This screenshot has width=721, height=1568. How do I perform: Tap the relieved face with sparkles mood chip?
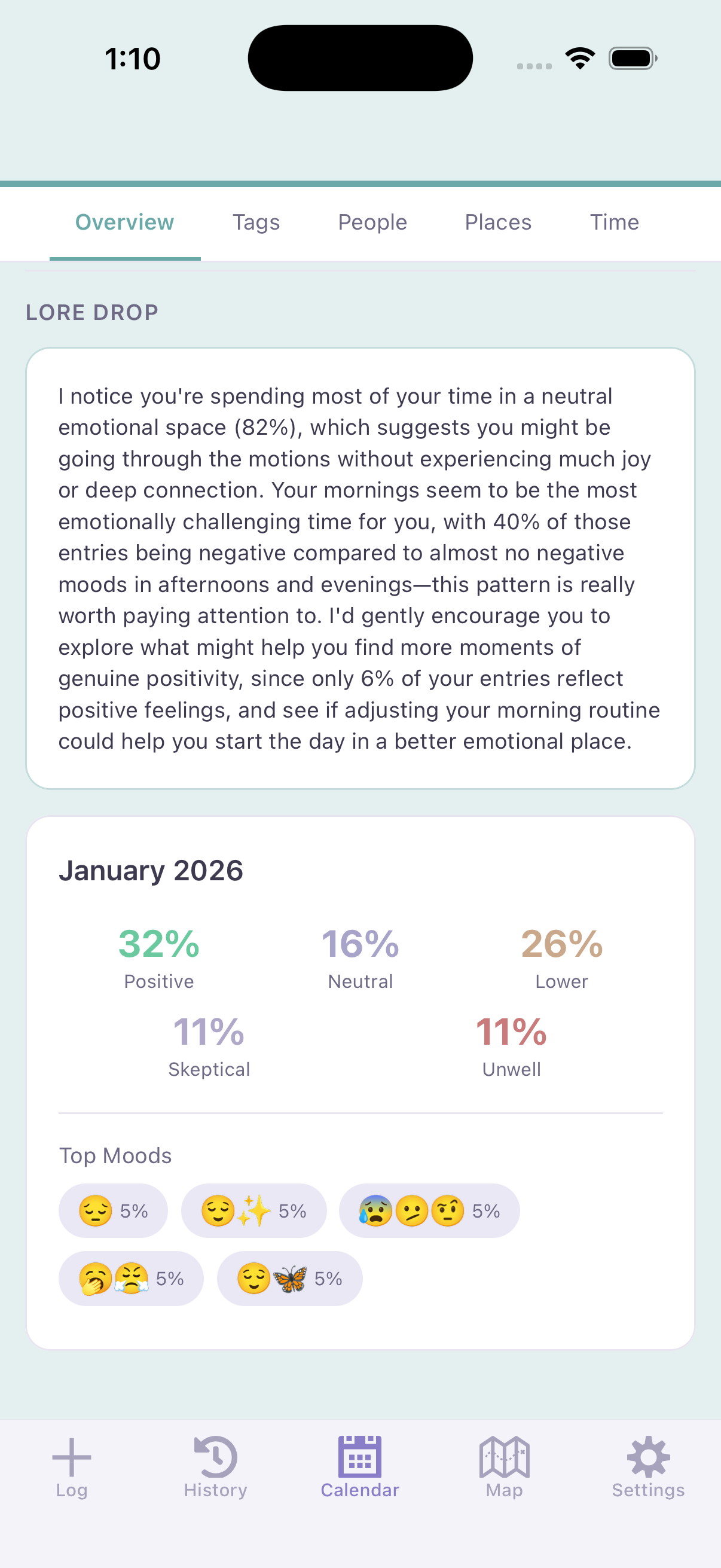coord(253,1210)
